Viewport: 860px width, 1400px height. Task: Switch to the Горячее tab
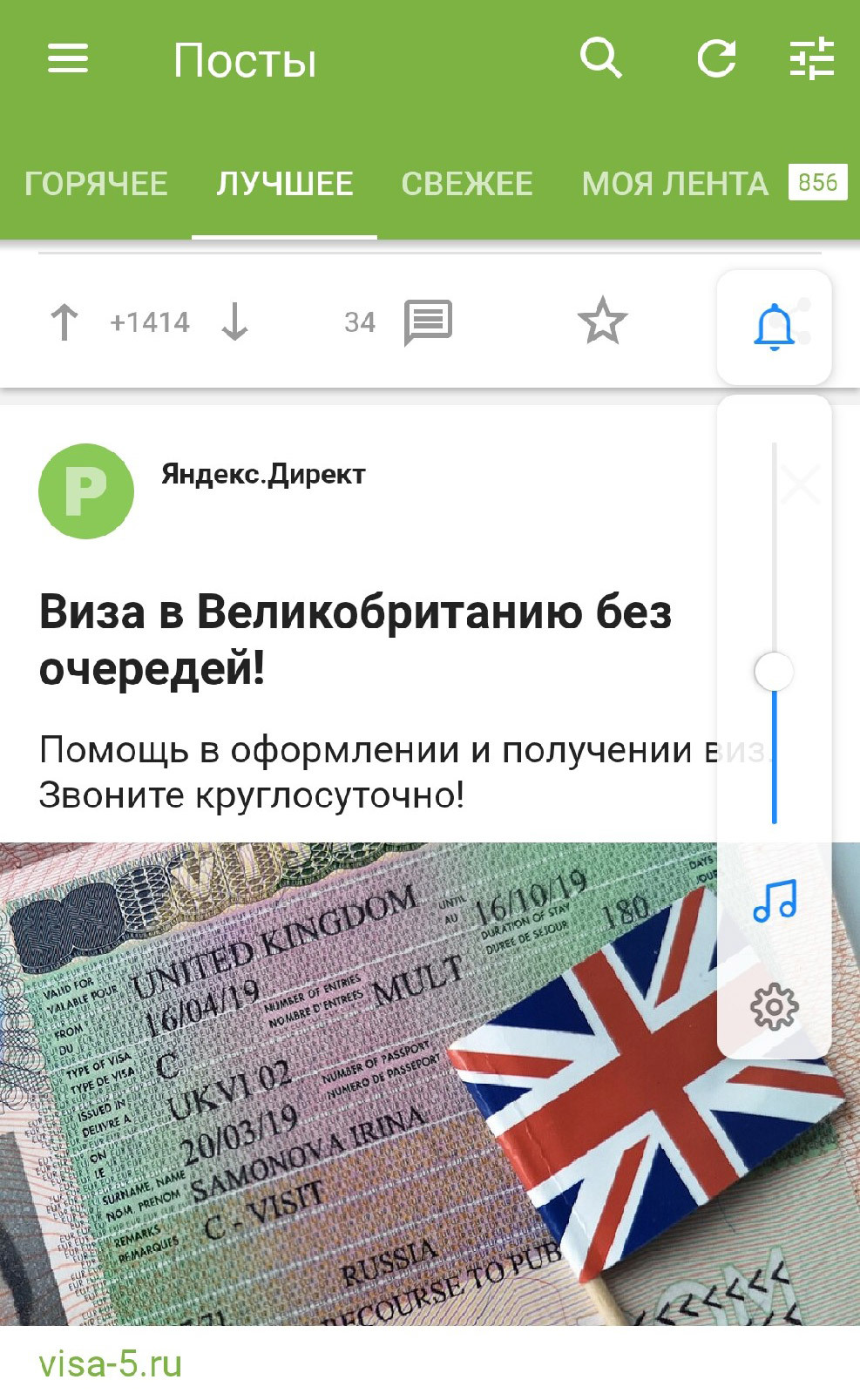click(x=96, y=184)
